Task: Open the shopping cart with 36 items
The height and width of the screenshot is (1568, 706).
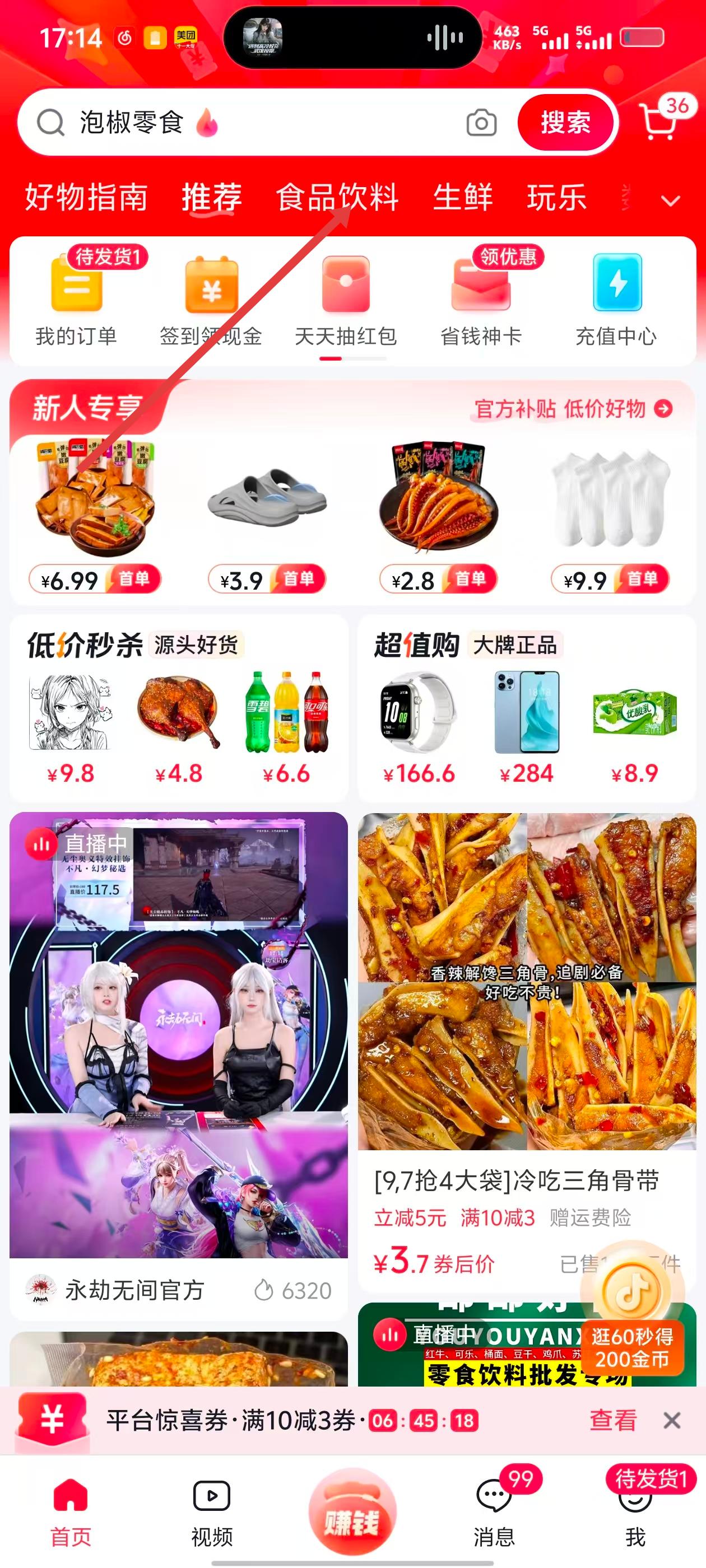Action: click(660, 122)
